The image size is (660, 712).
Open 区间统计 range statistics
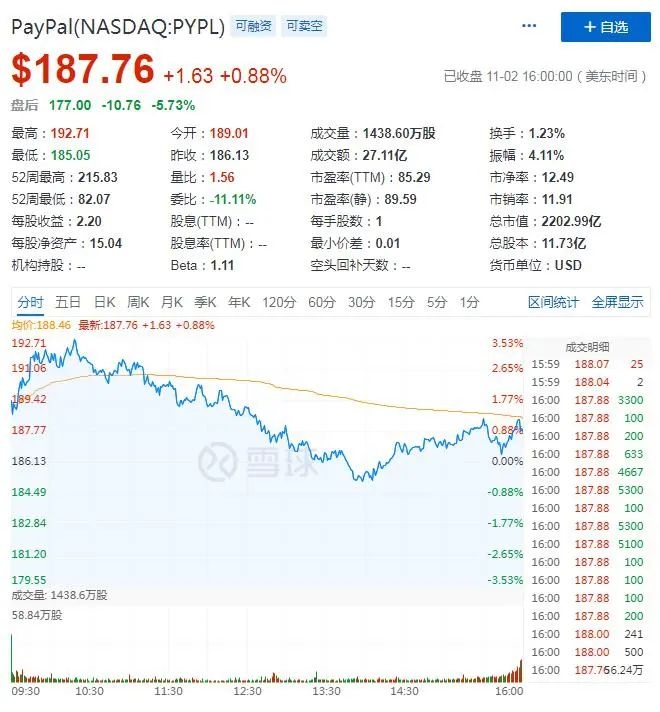[x=553, y=302]
